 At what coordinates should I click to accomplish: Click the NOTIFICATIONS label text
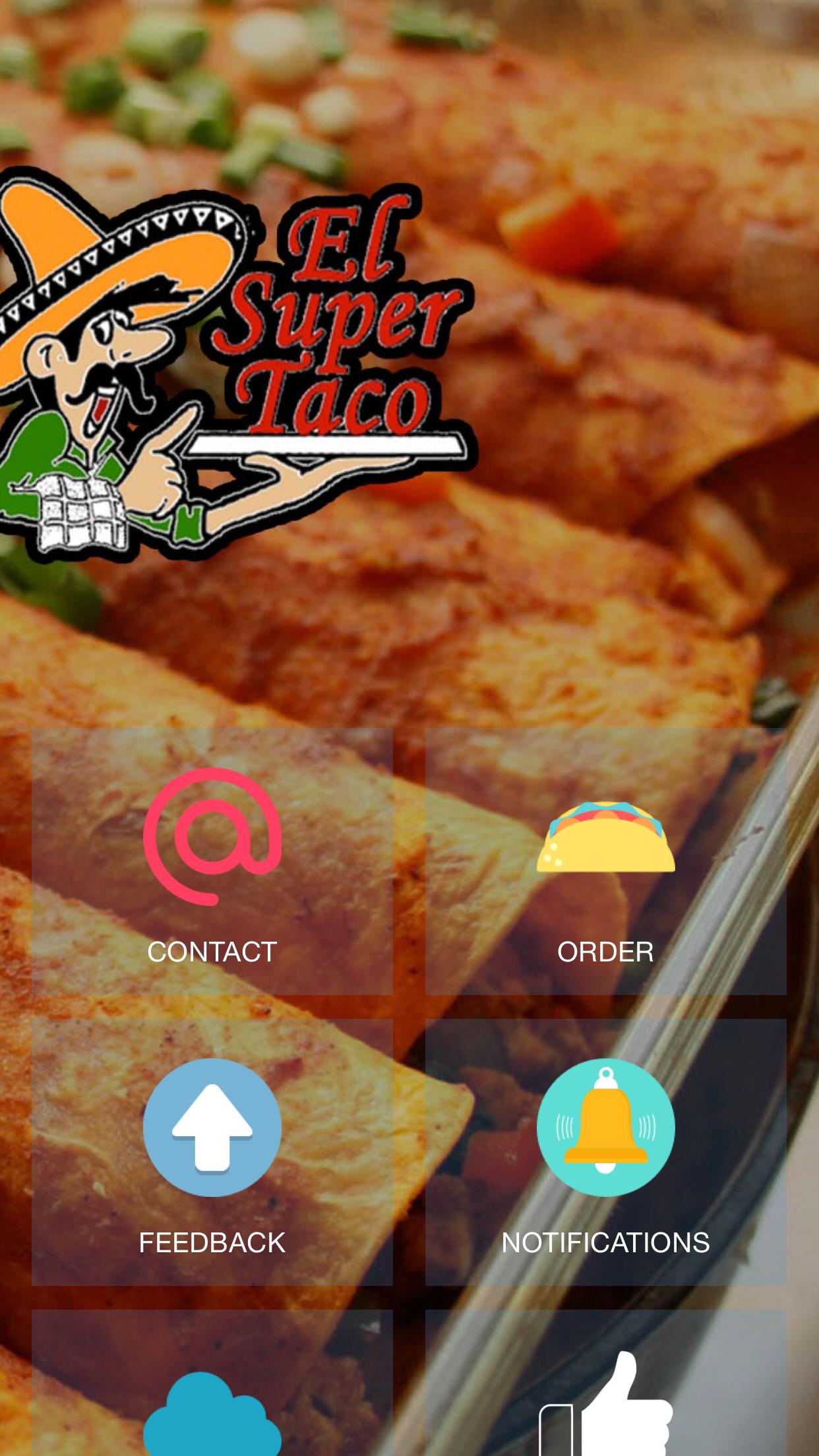(605, 1242)
